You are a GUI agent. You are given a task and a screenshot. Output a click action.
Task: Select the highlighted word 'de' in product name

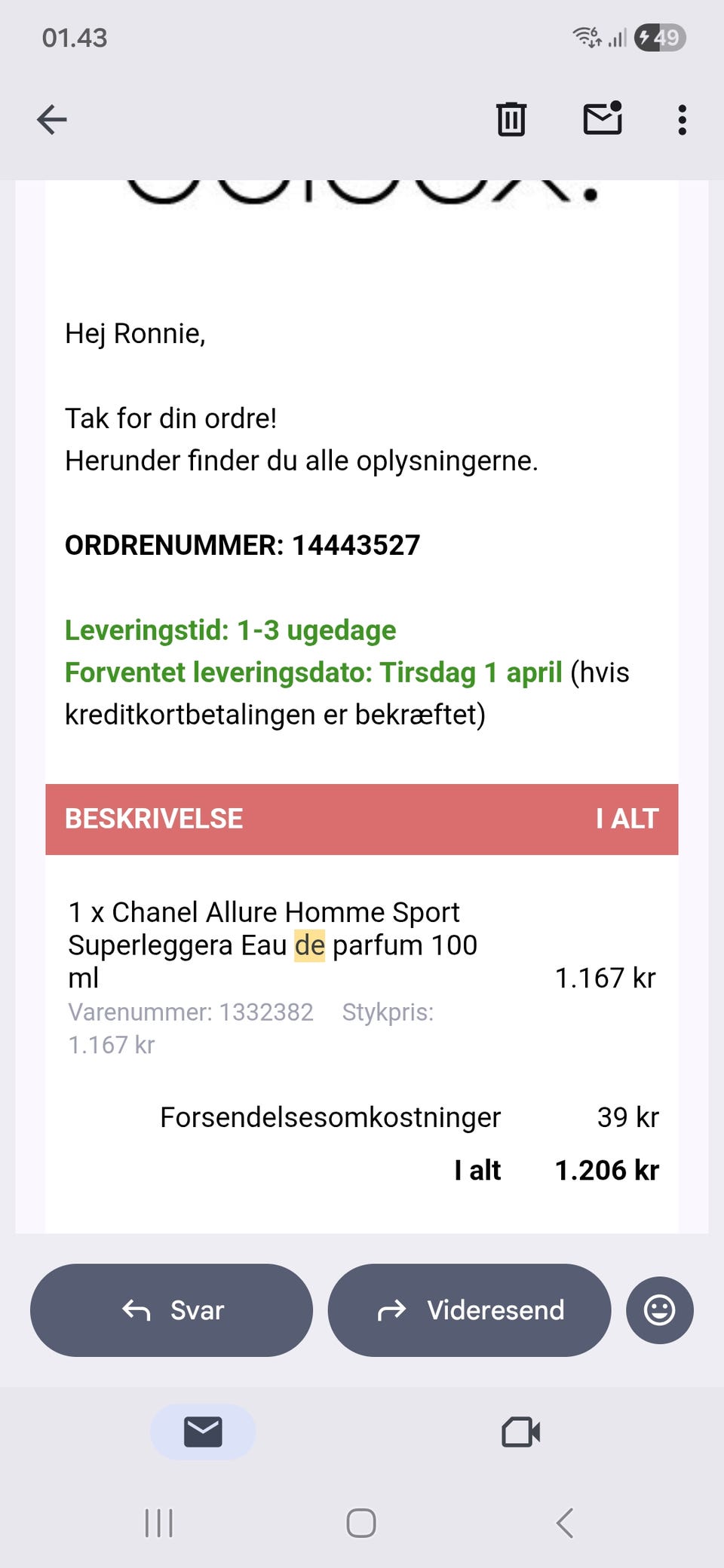coord(309,945)
